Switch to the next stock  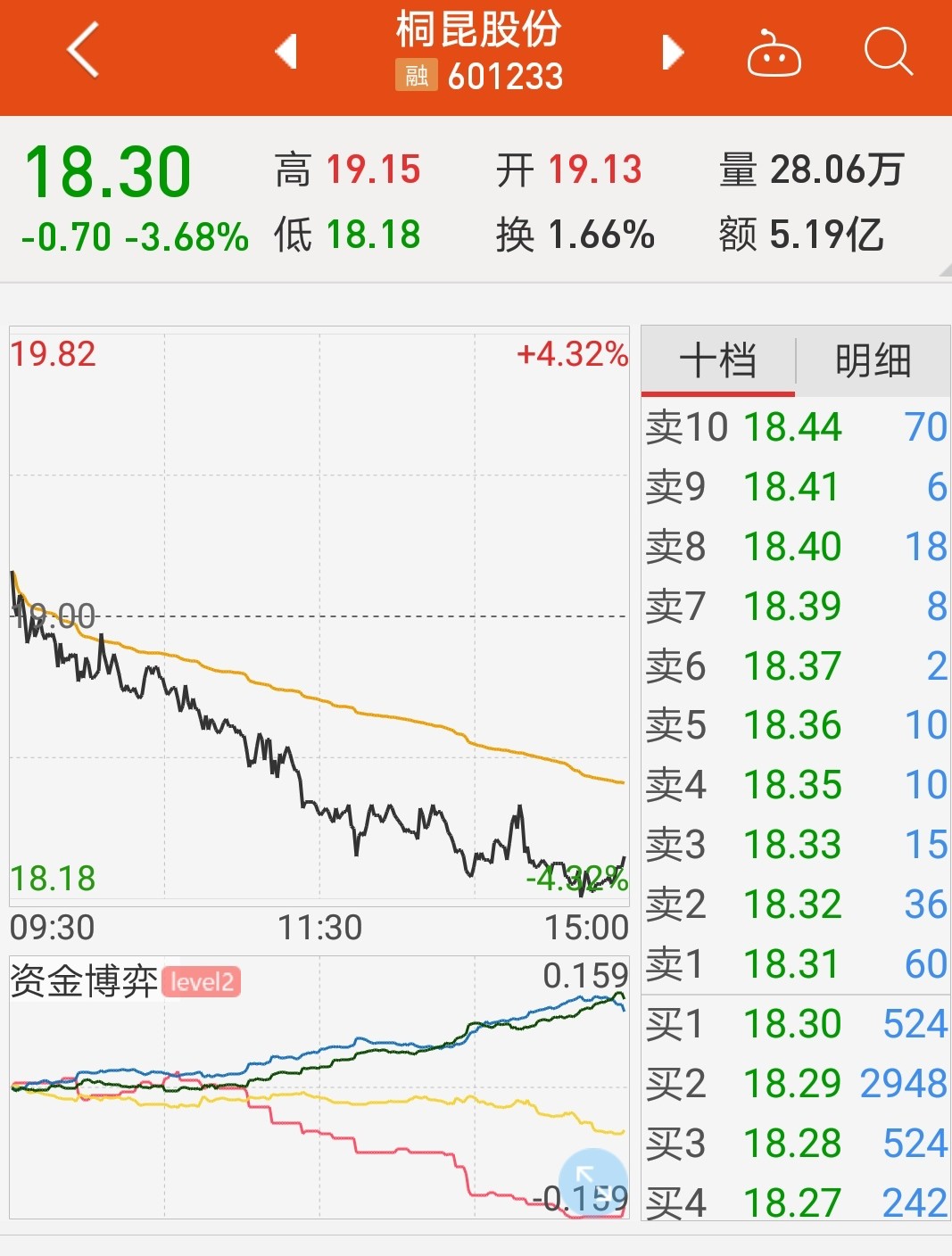pyautogui.click(x=673, y=52)
